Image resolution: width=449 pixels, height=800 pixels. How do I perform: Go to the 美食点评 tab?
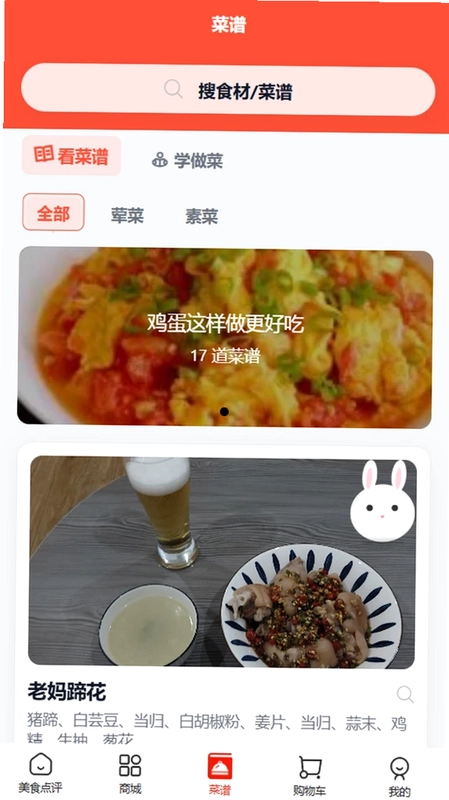pos(41,773)
